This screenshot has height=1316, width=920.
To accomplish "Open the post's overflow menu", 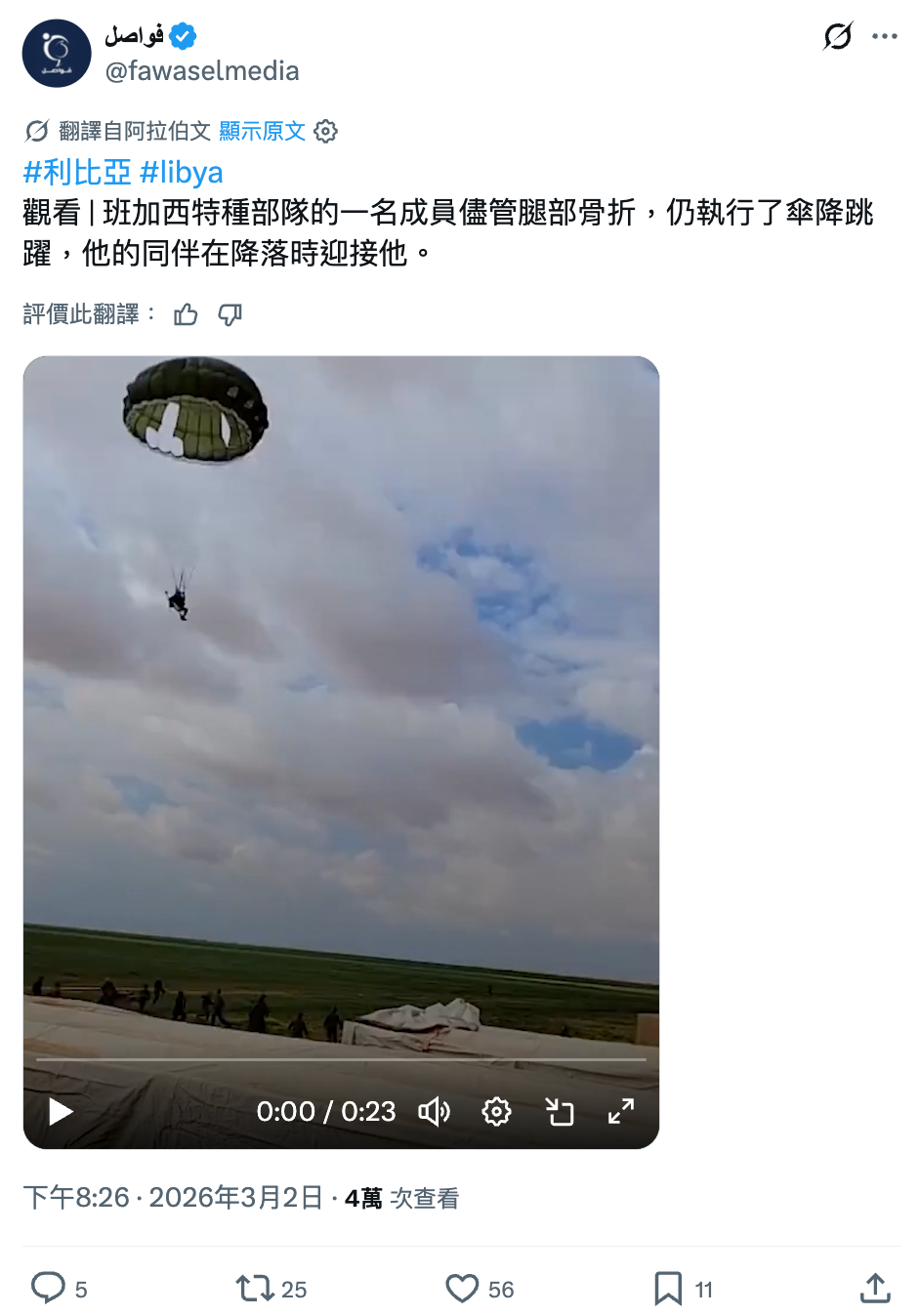I will click(885, 36).
